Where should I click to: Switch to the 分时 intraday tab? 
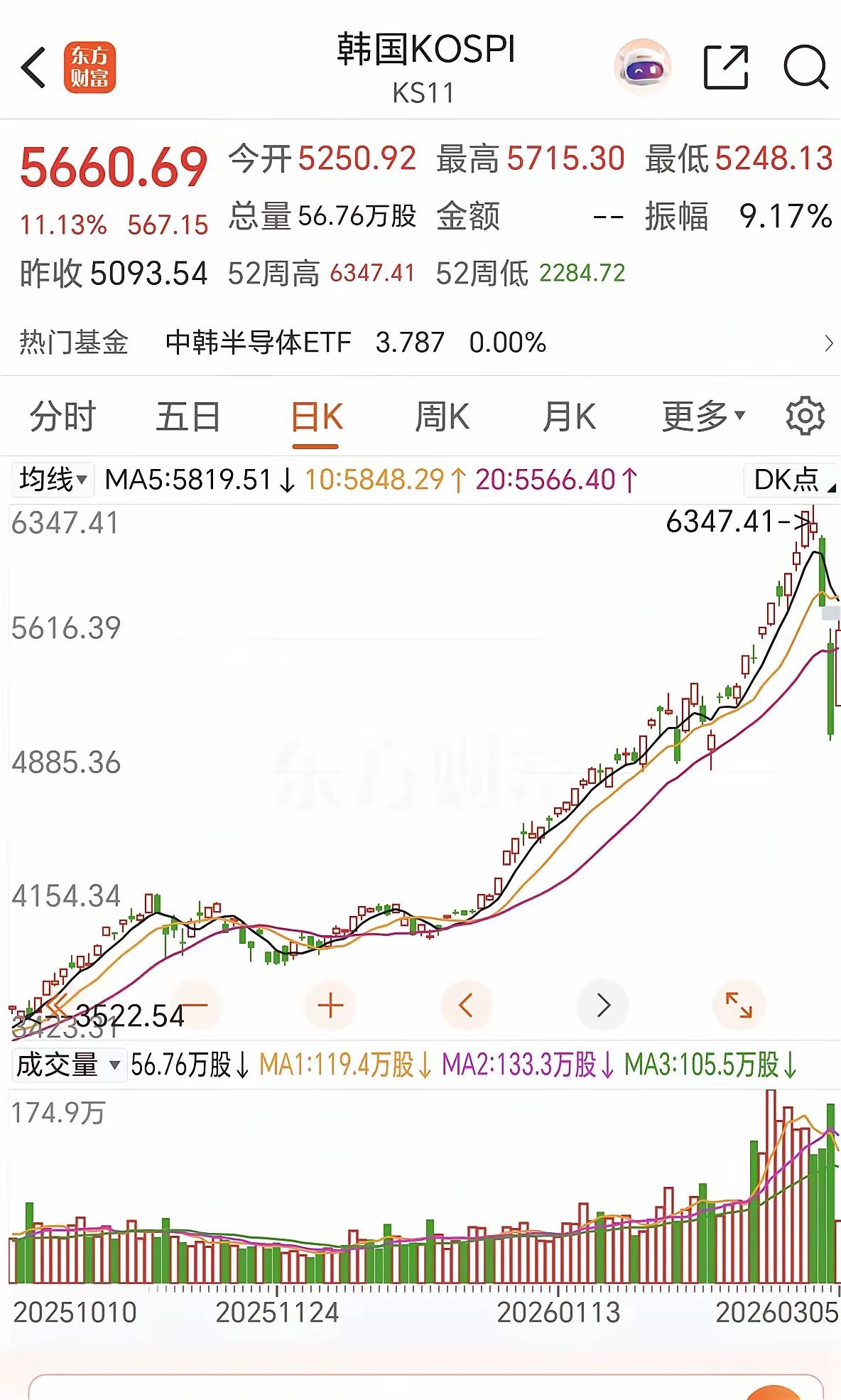pyautogui.click(x=61, y=416)
